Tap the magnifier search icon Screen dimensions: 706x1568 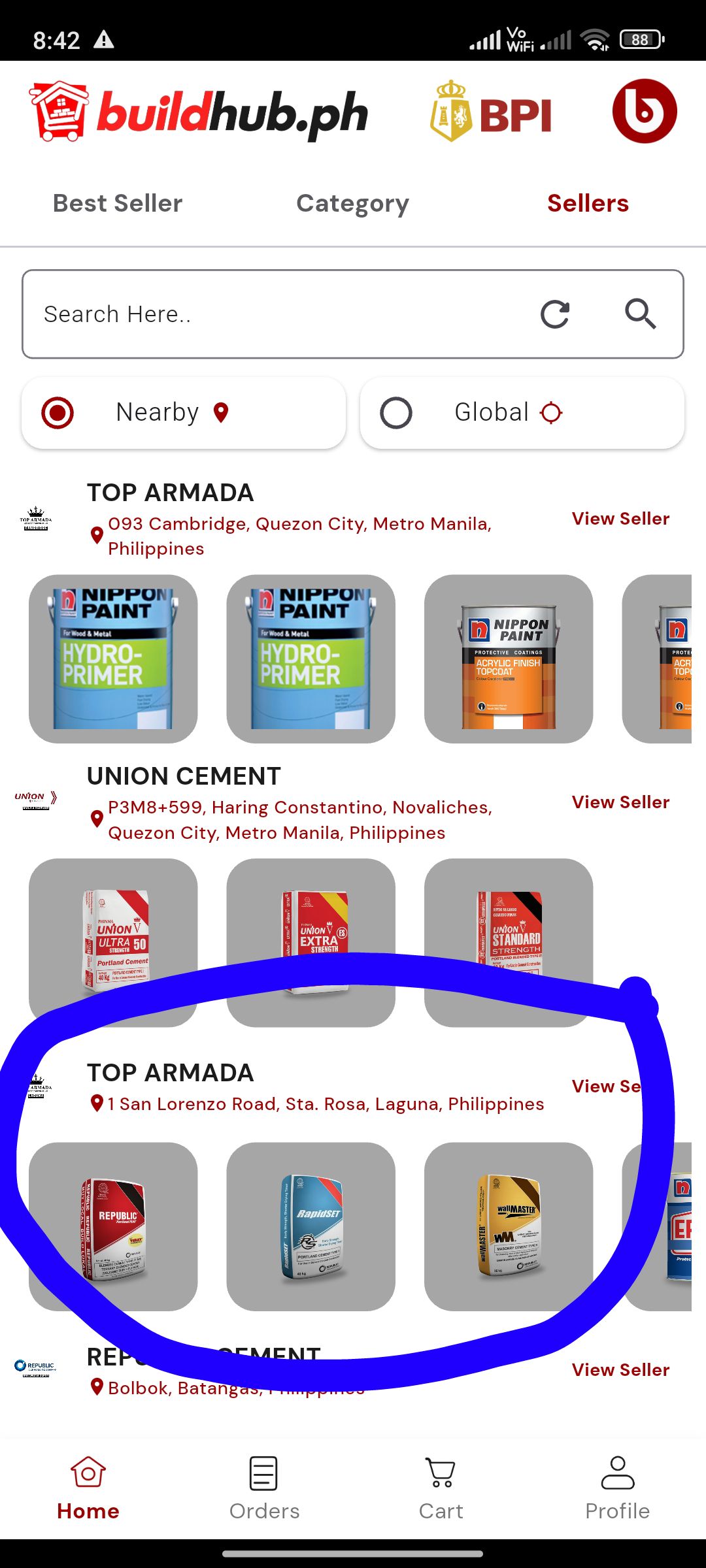(640, 314)
